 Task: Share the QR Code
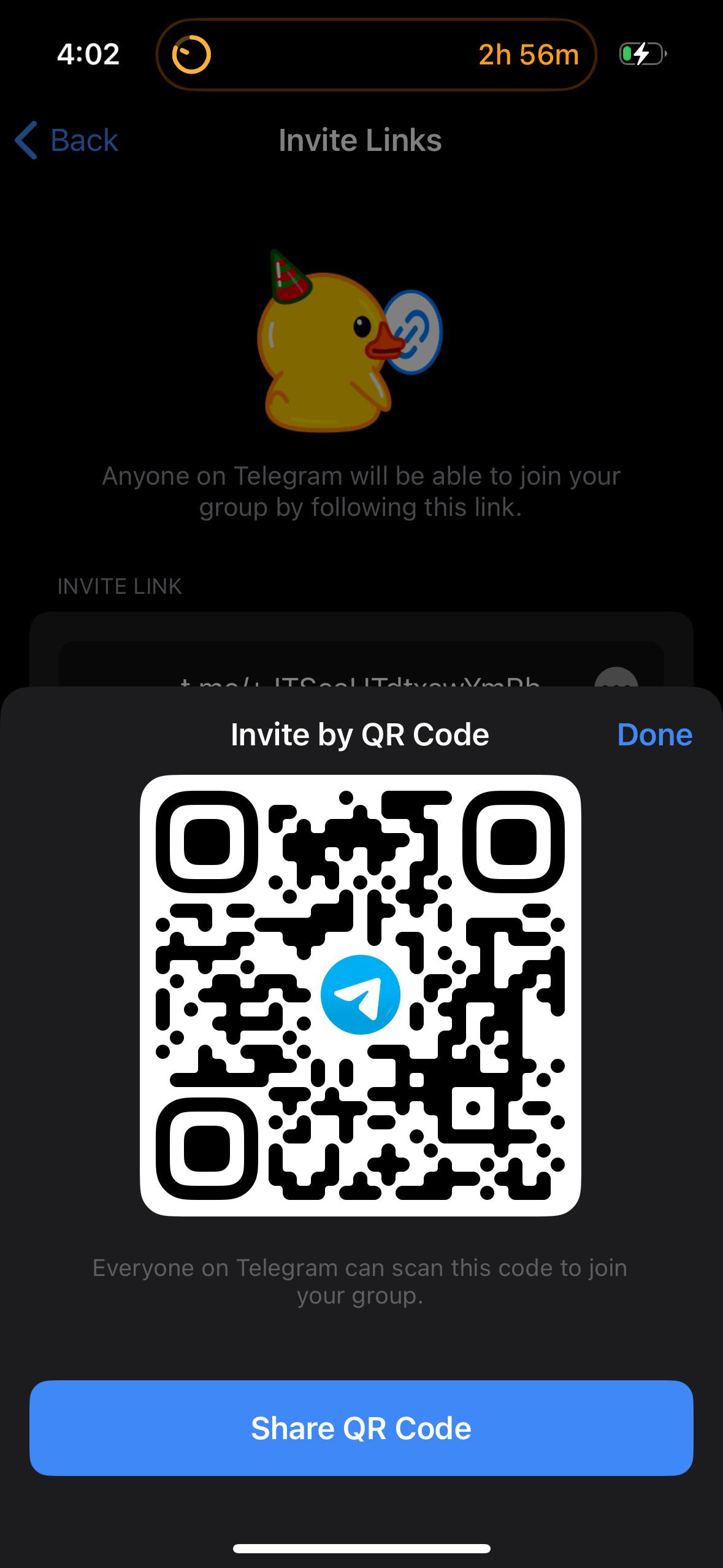tap(361, 1428)
